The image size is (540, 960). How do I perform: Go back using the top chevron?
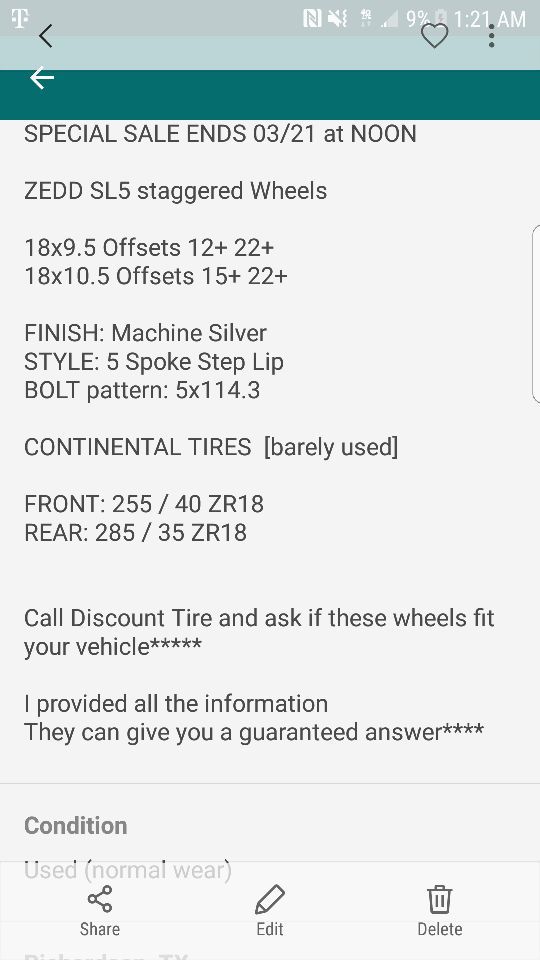[x=45, y=36]
